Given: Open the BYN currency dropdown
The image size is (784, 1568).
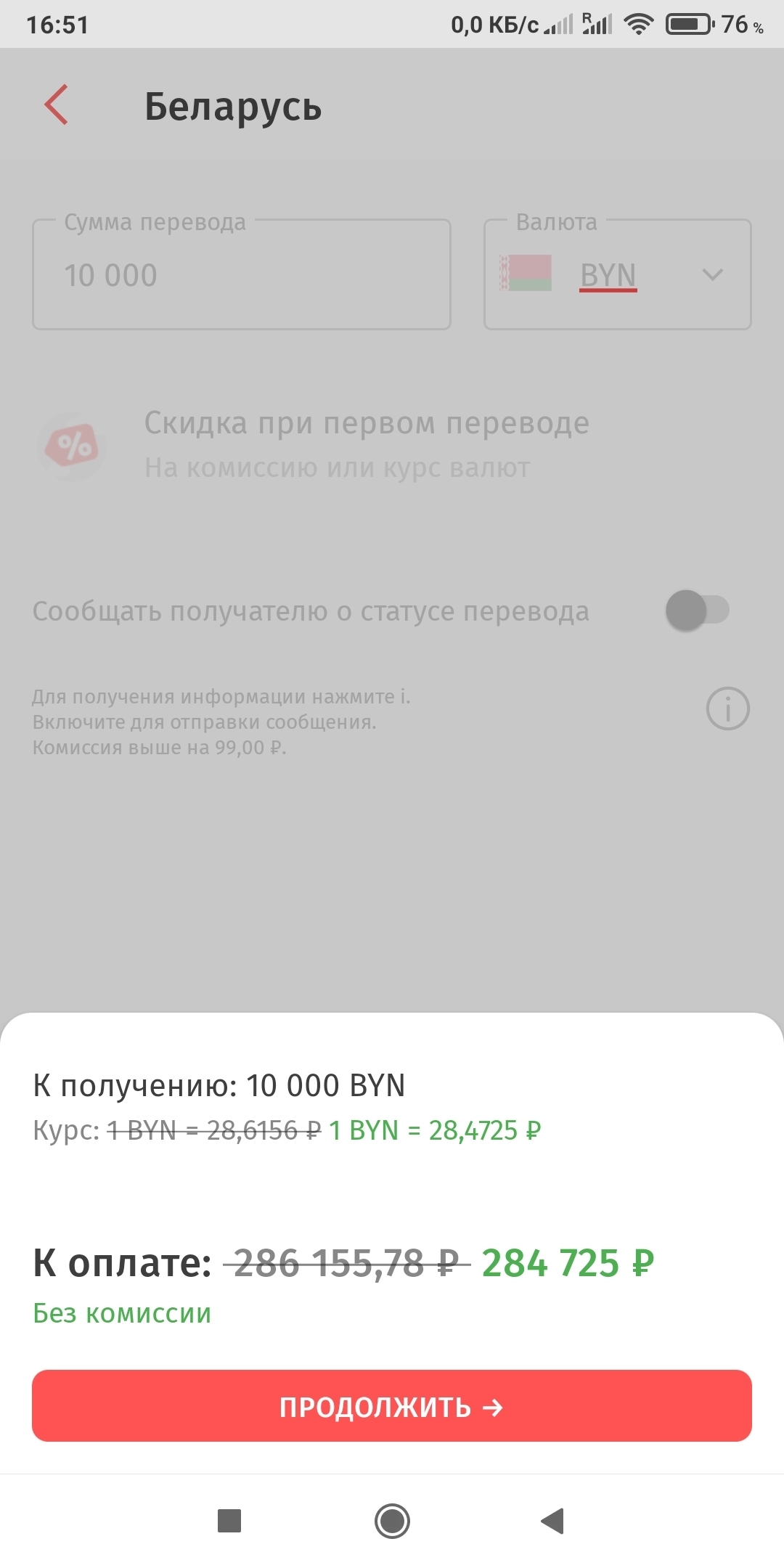Looking at the screenshot, I should (x=617, y=276).
